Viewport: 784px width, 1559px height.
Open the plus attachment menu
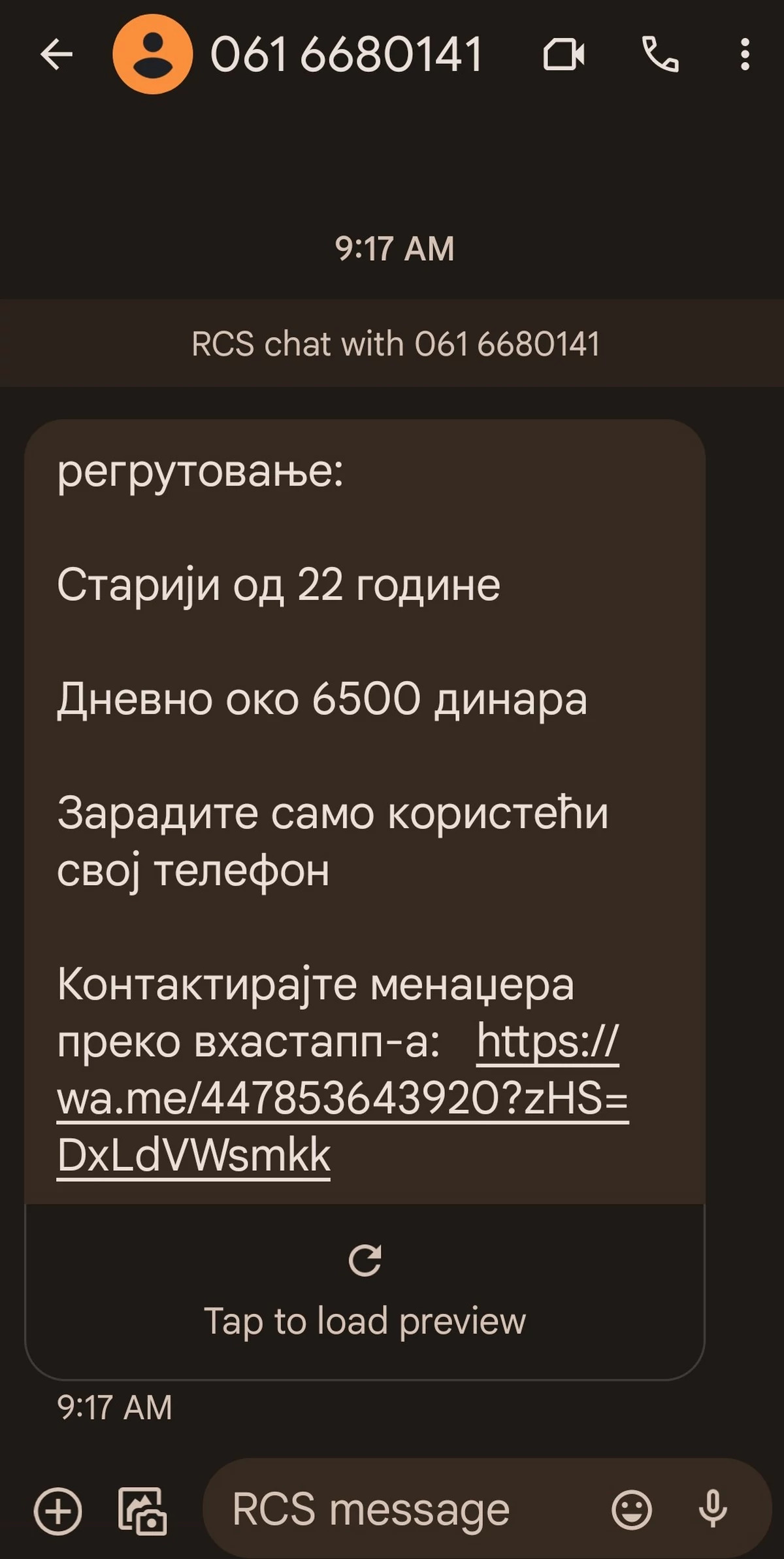point(58,1511)
